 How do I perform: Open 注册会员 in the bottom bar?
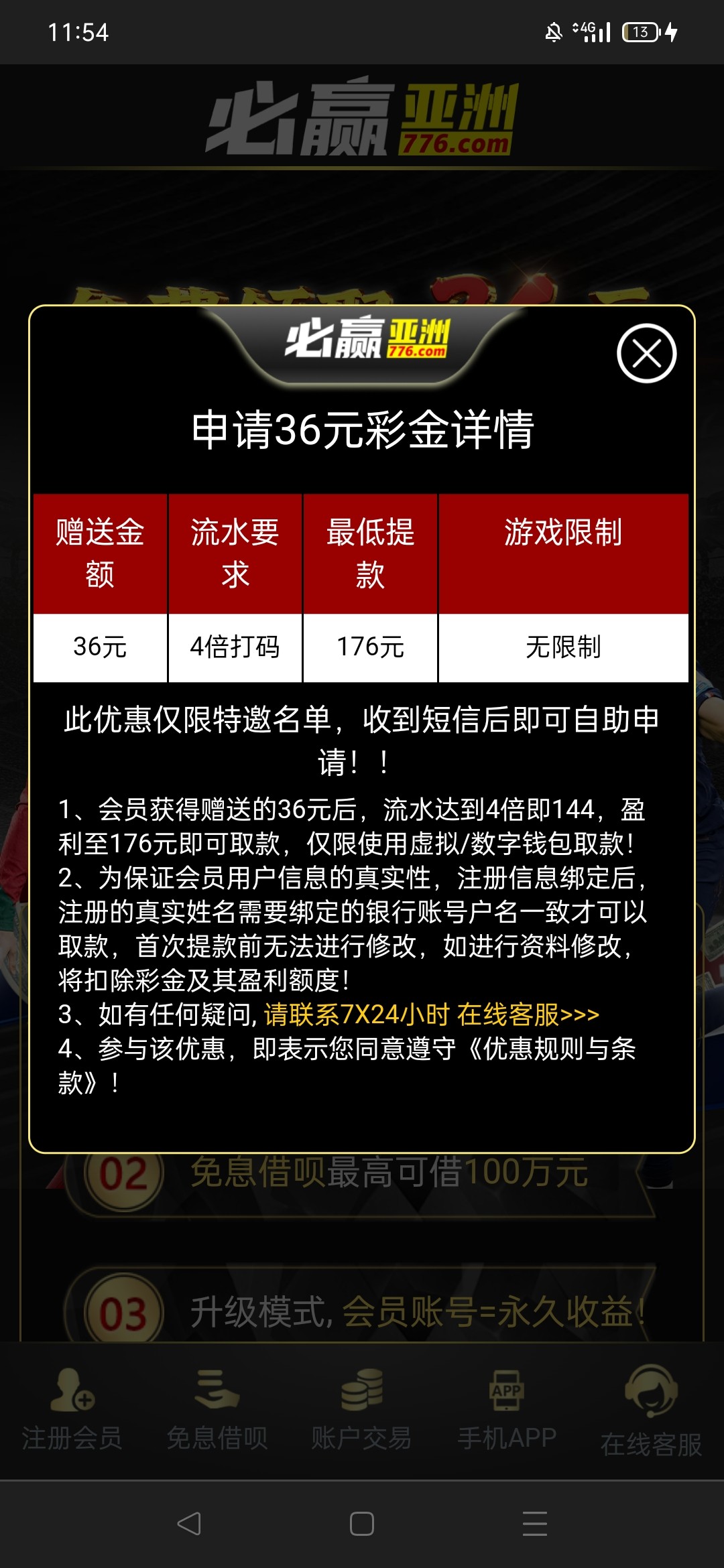pos(72,1409)
